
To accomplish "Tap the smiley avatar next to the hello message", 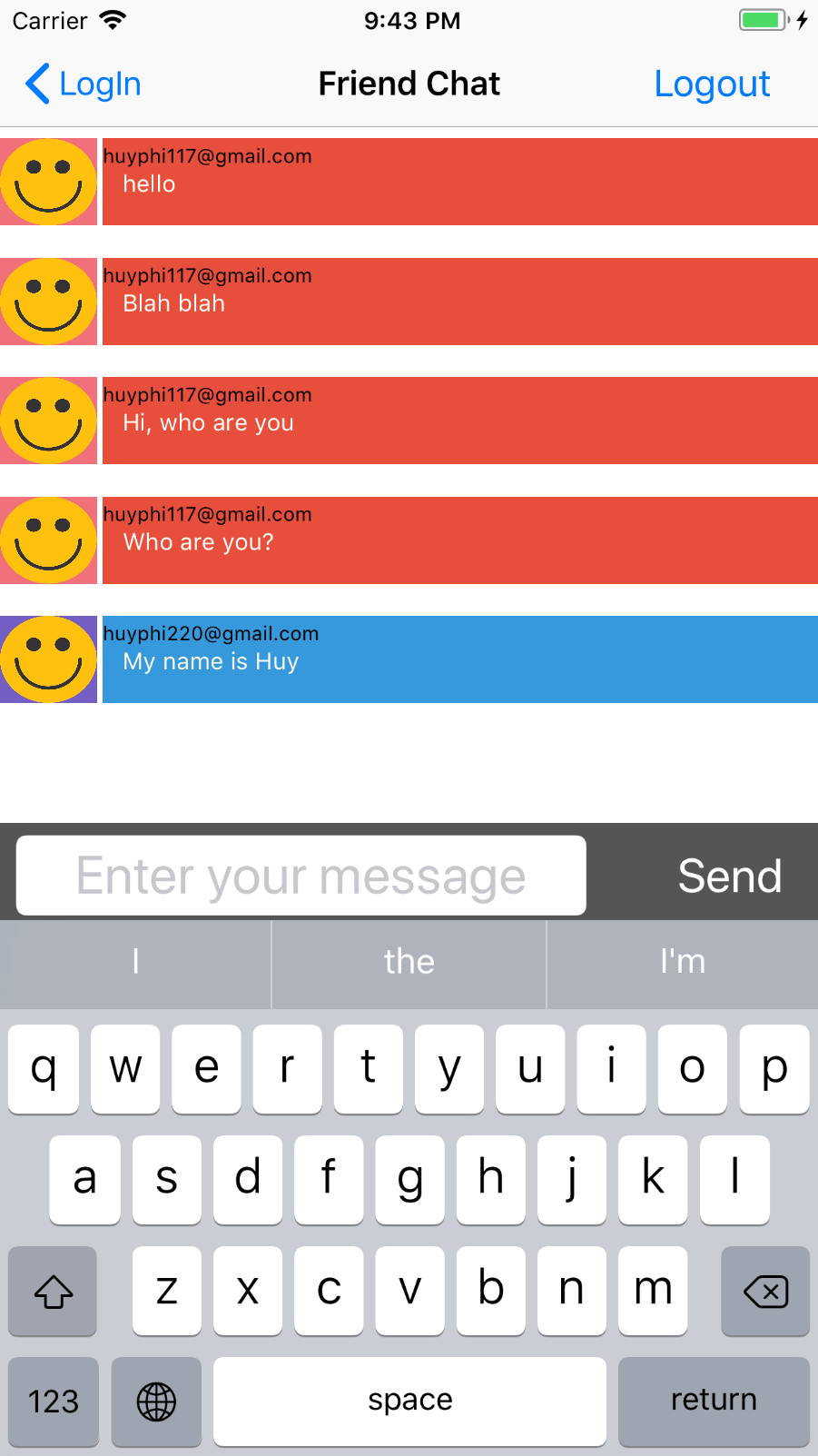I will (x=48, y=181).
